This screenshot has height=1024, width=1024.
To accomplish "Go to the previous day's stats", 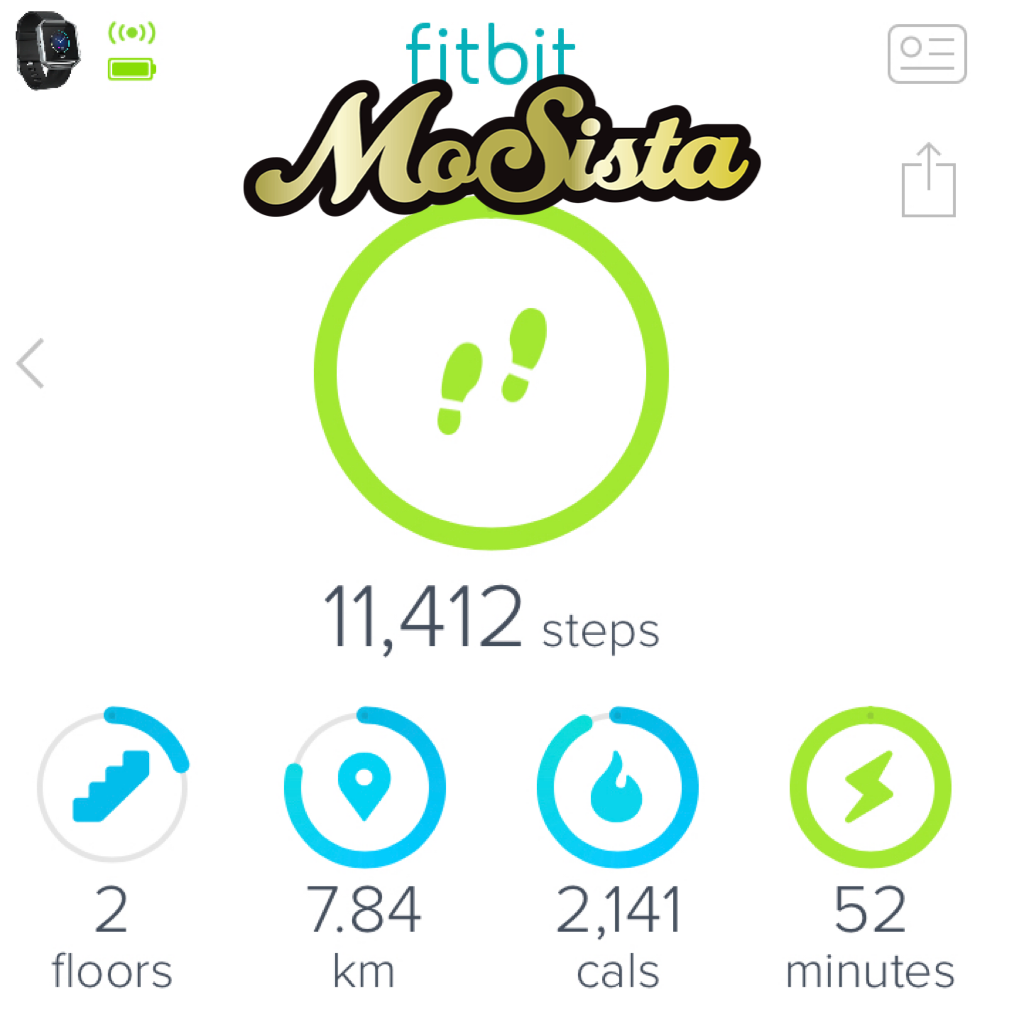I will coord(31,362).
